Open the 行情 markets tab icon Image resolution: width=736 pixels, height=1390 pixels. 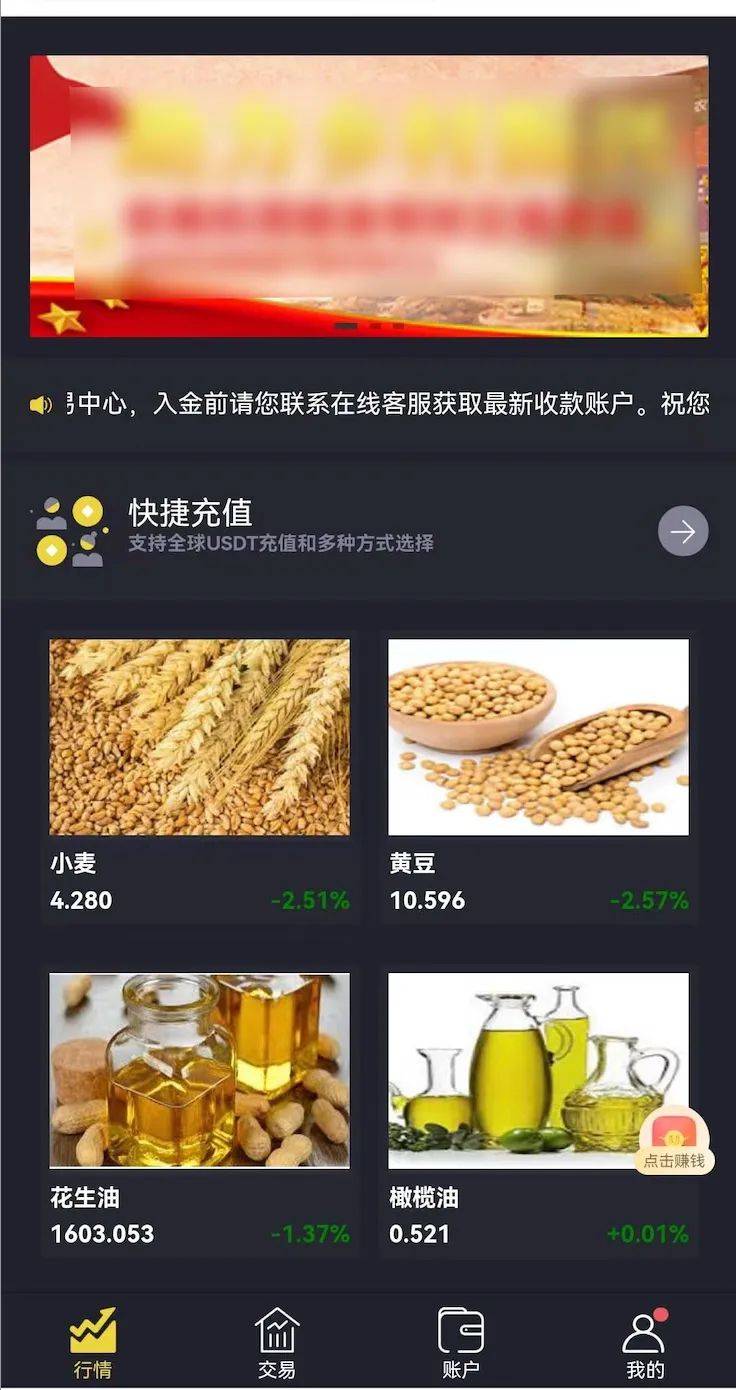coord(94,1329)
